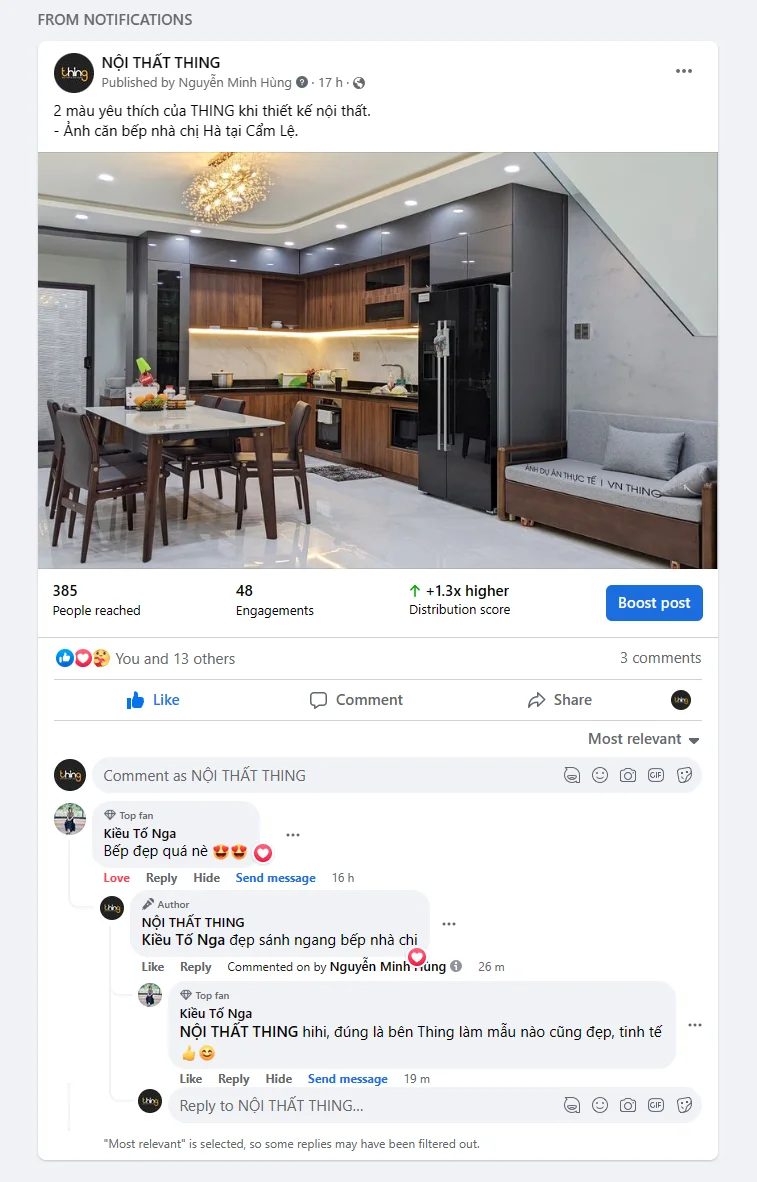757x1182 pixels.
Task: Open the kitchen photo of the post
Action: tap(377, 360)
